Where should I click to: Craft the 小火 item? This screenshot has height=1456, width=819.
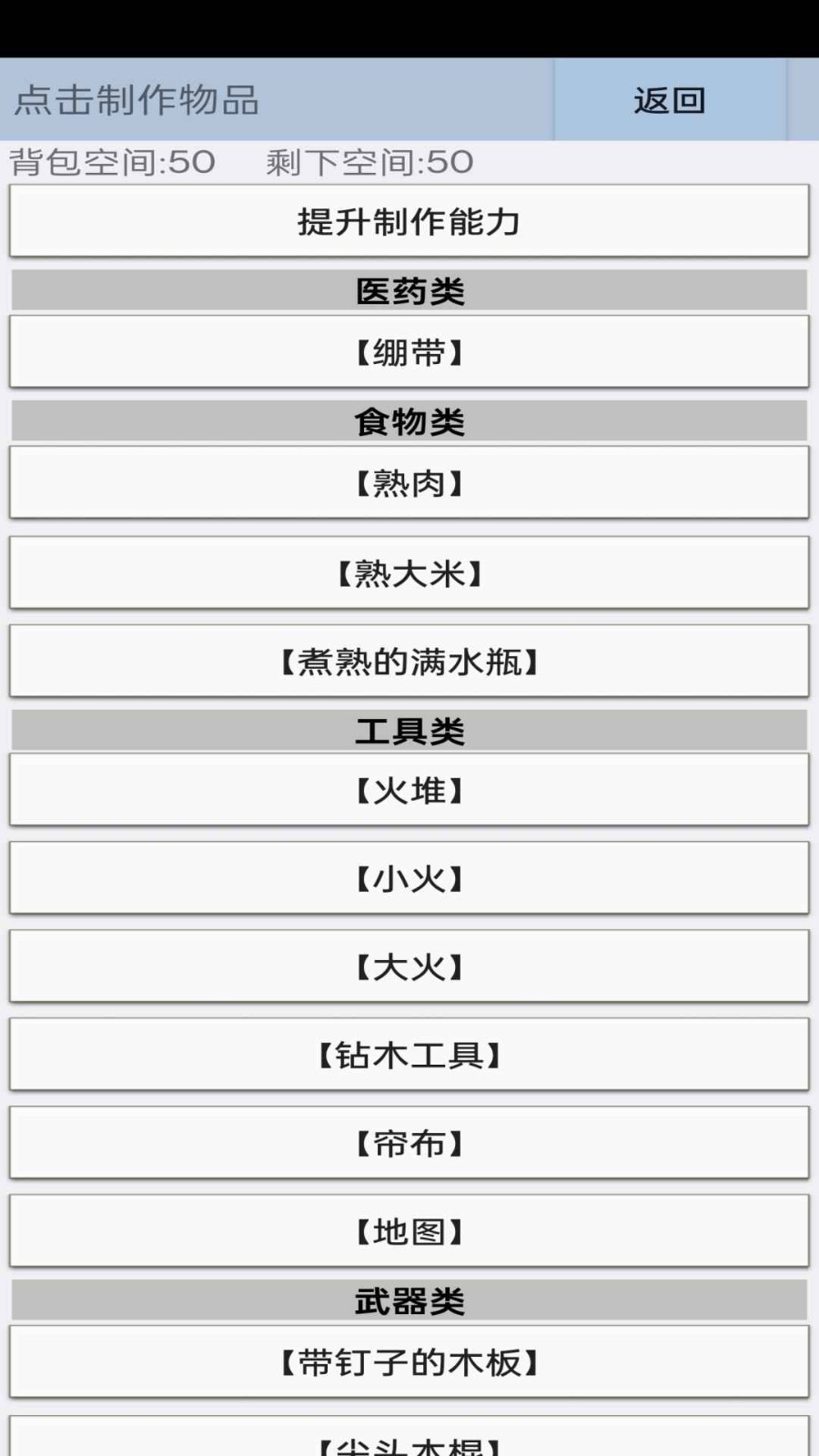[409, 877]
